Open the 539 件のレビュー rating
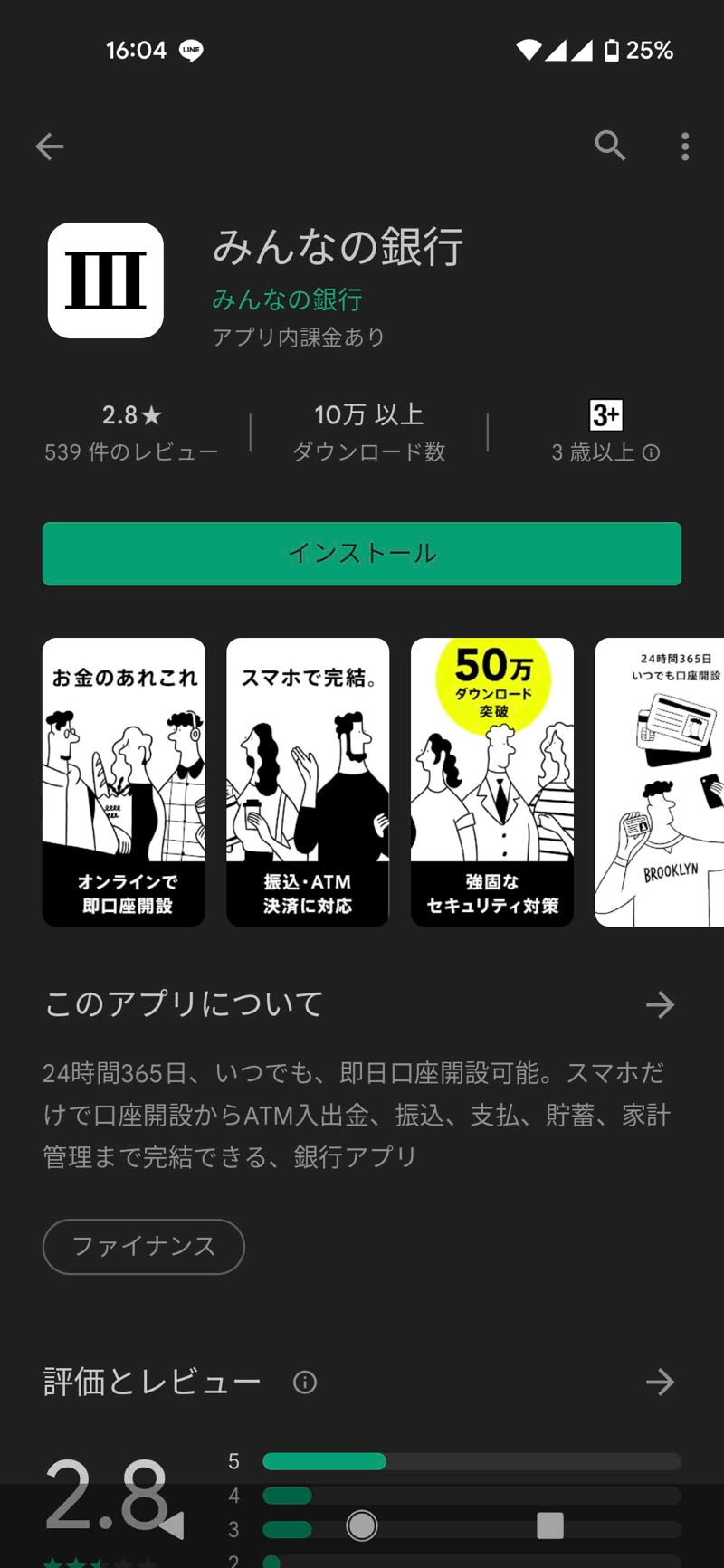The height and width of the screenshot is (1568, 724). (131, 432)
